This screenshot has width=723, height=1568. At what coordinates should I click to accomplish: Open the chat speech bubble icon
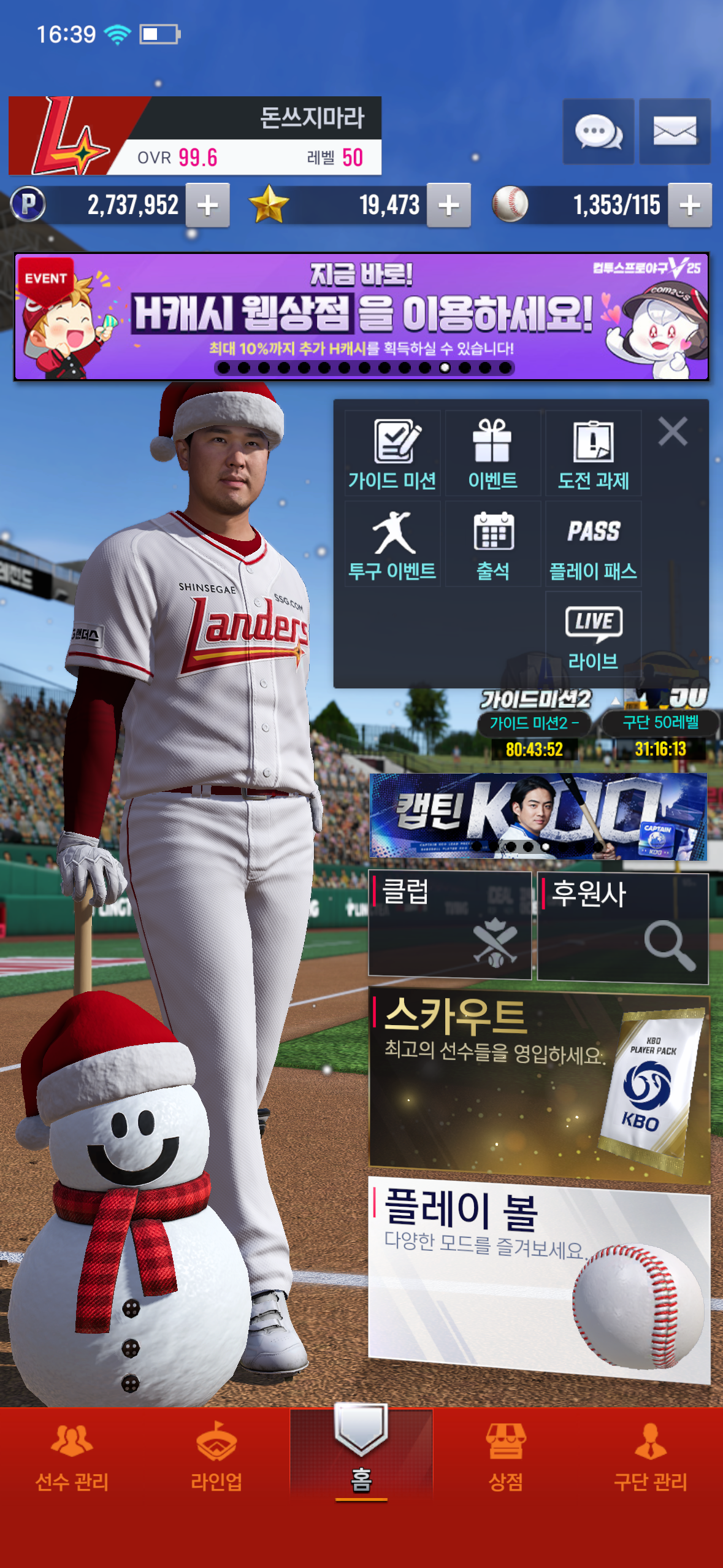[598, 131]
